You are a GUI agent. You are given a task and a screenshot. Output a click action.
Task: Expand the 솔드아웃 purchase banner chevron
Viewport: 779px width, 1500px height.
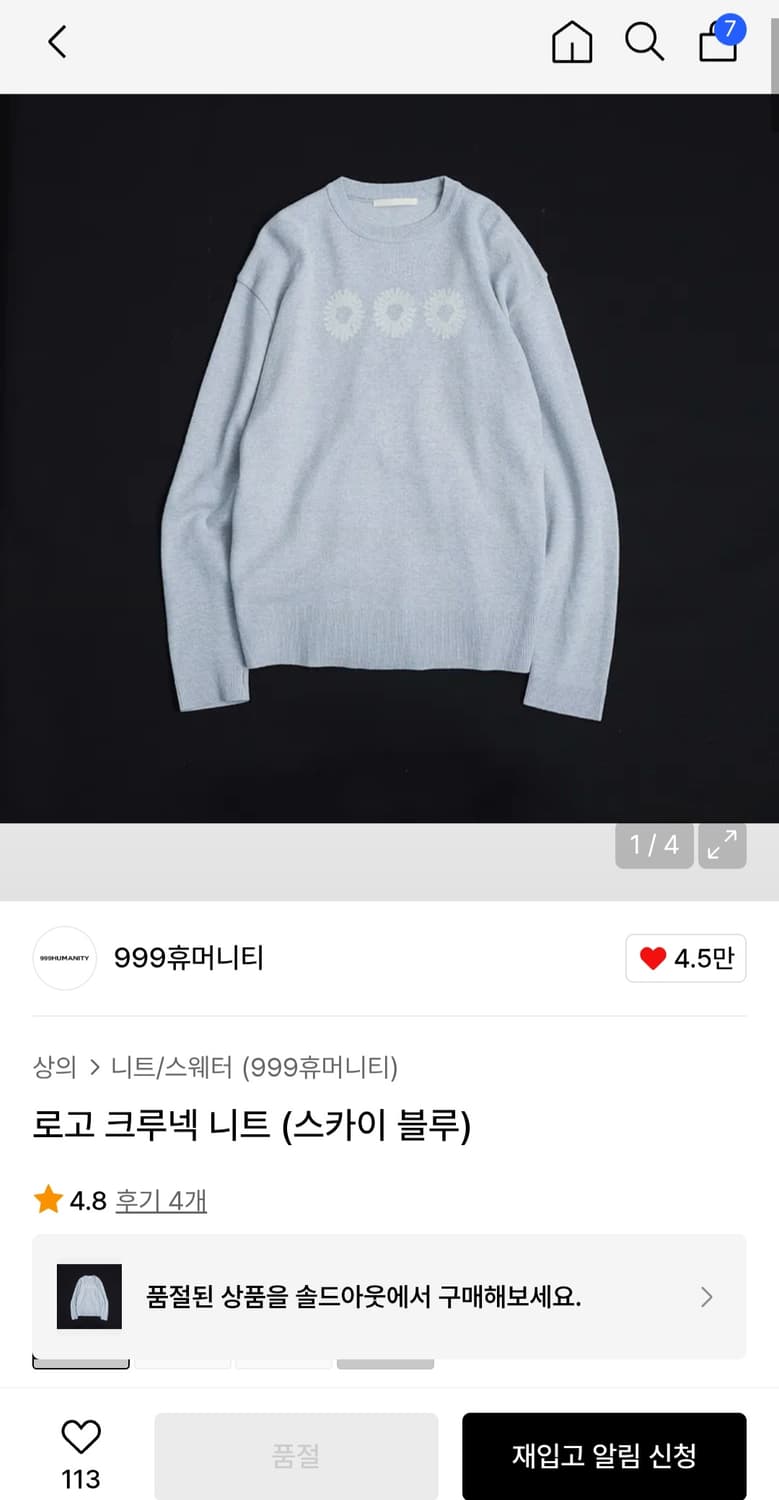(x=708, y=1297)
